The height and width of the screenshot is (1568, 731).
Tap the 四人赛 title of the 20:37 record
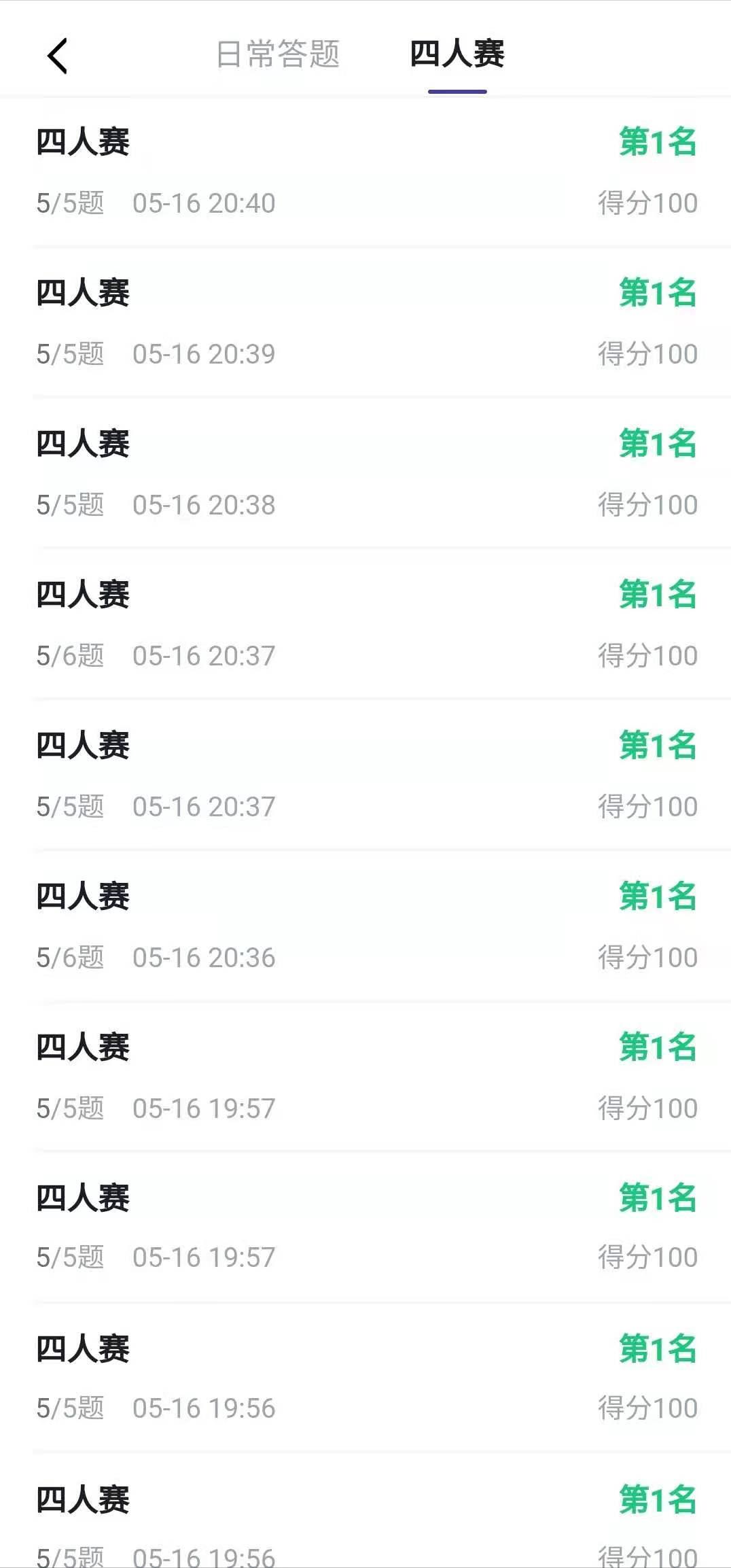coord(83,744)
